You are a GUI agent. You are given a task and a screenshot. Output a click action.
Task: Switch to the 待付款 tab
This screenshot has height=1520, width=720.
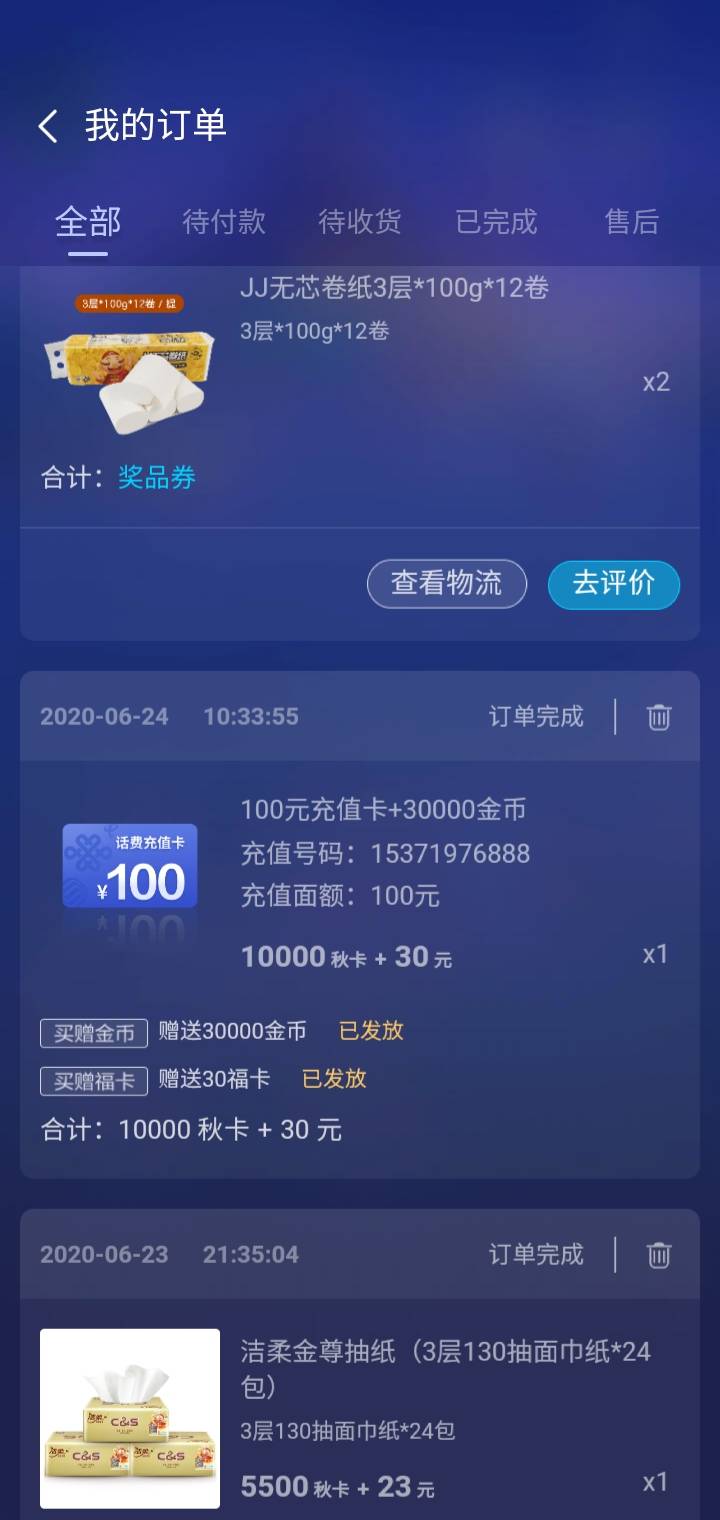224,222
